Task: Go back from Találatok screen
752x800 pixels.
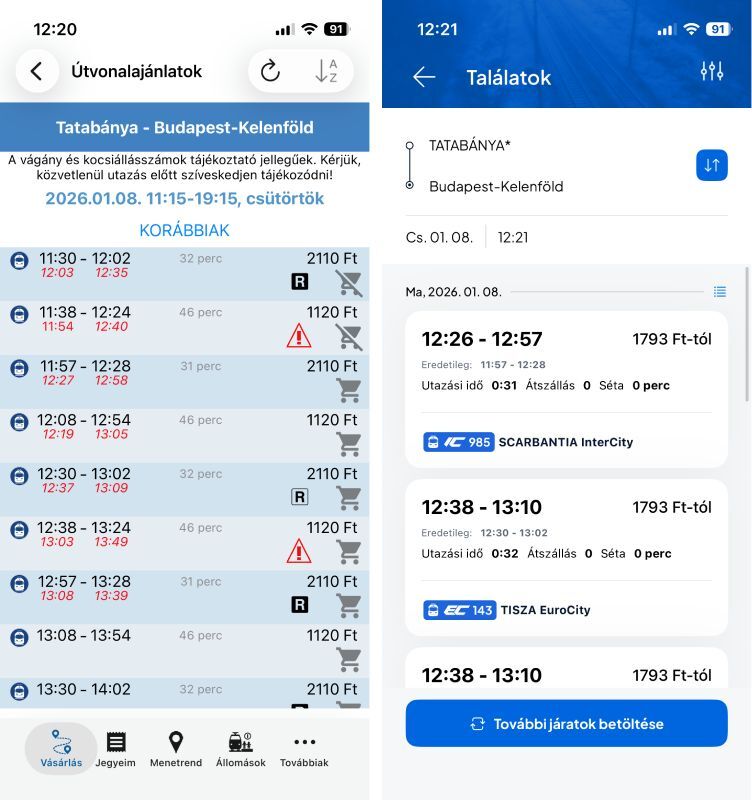Action: pyautogui.click(x=420, y=77)
